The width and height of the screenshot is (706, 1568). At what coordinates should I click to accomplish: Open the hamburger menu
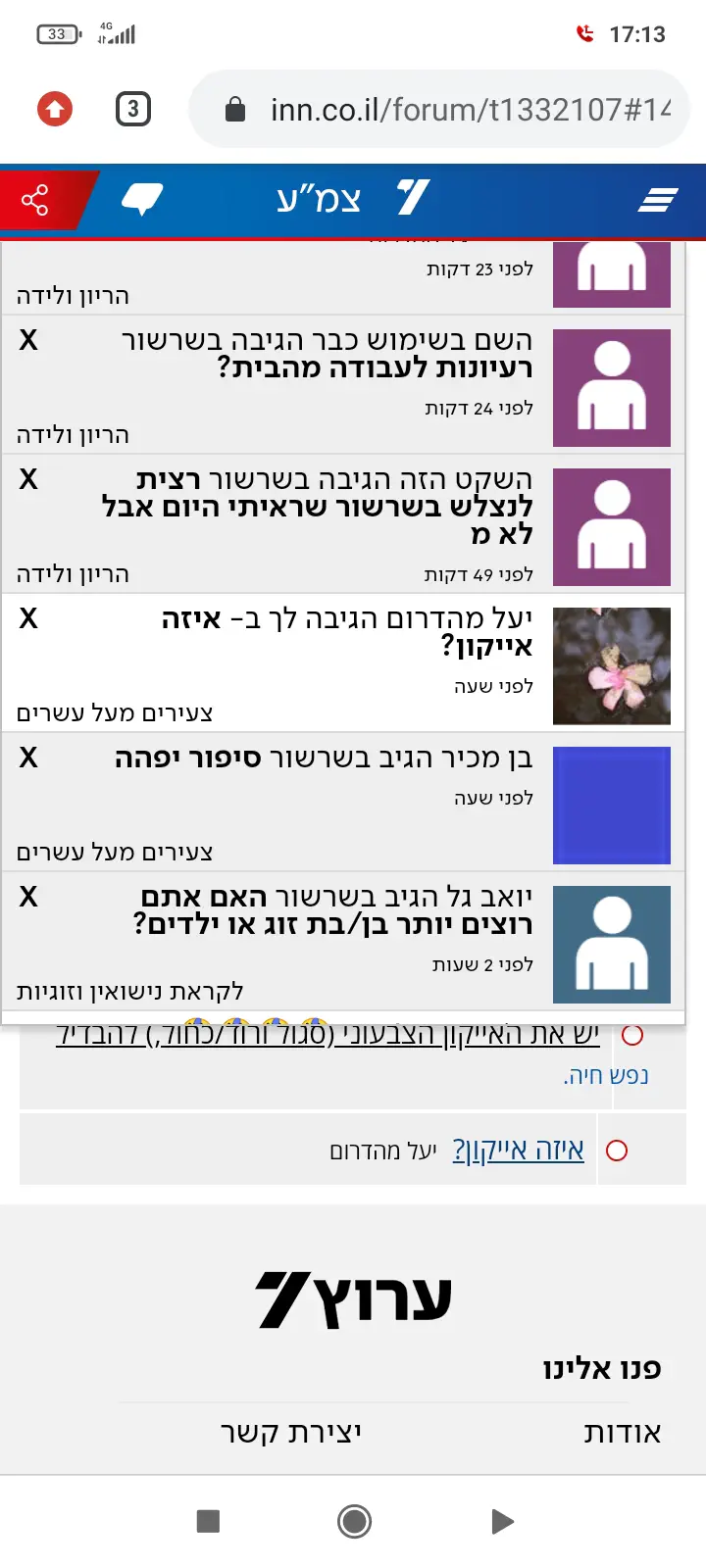(658, 200)
